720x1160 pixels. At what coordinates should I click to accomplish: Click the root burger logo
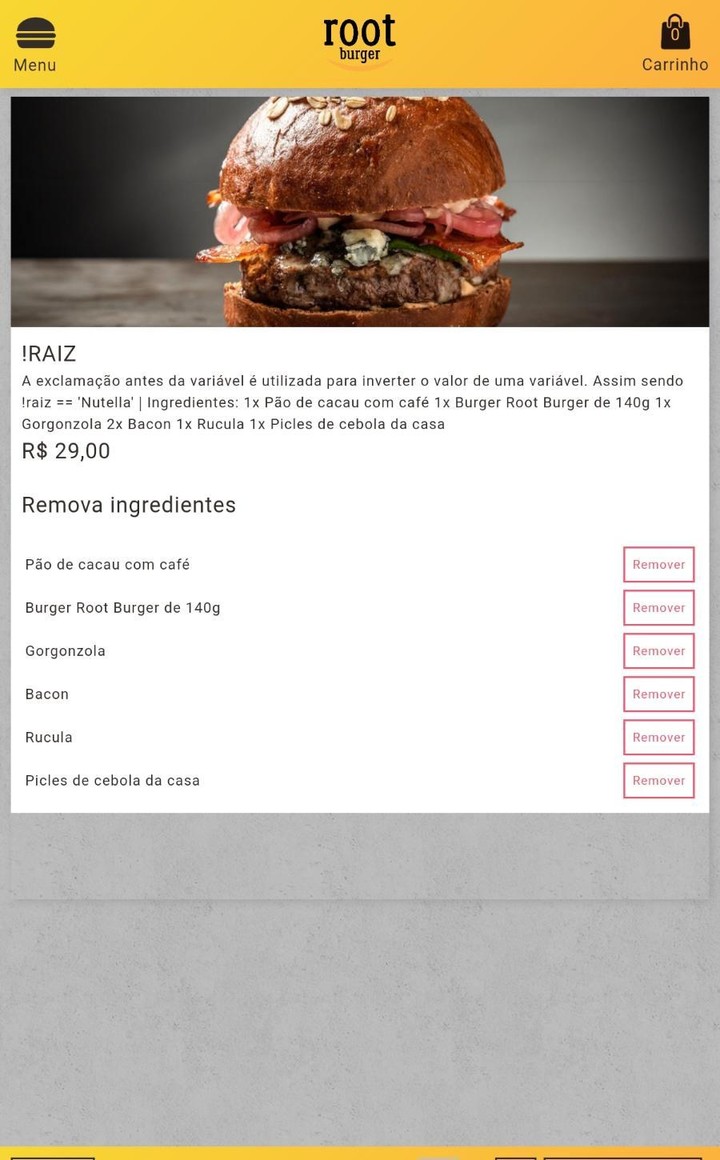(358, 40)
